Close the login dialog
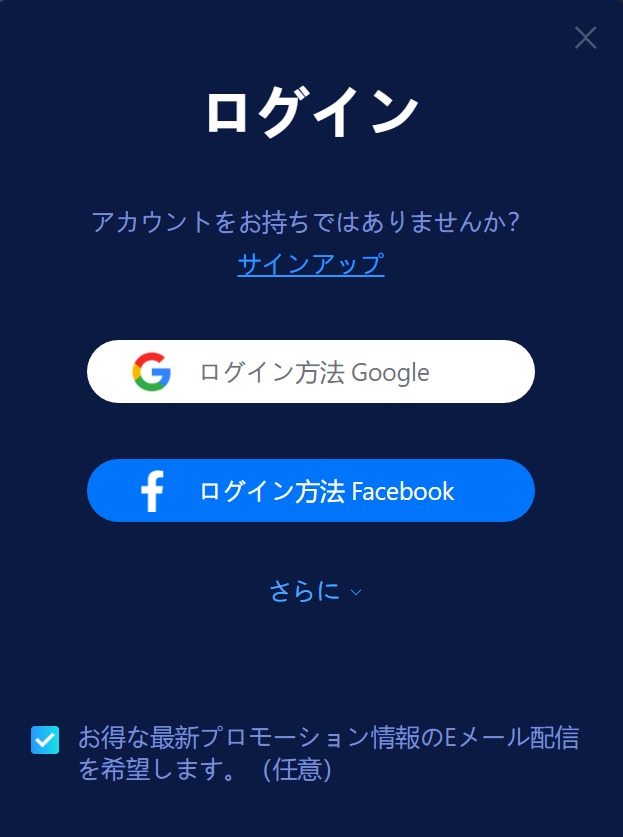 coord(585,38)
